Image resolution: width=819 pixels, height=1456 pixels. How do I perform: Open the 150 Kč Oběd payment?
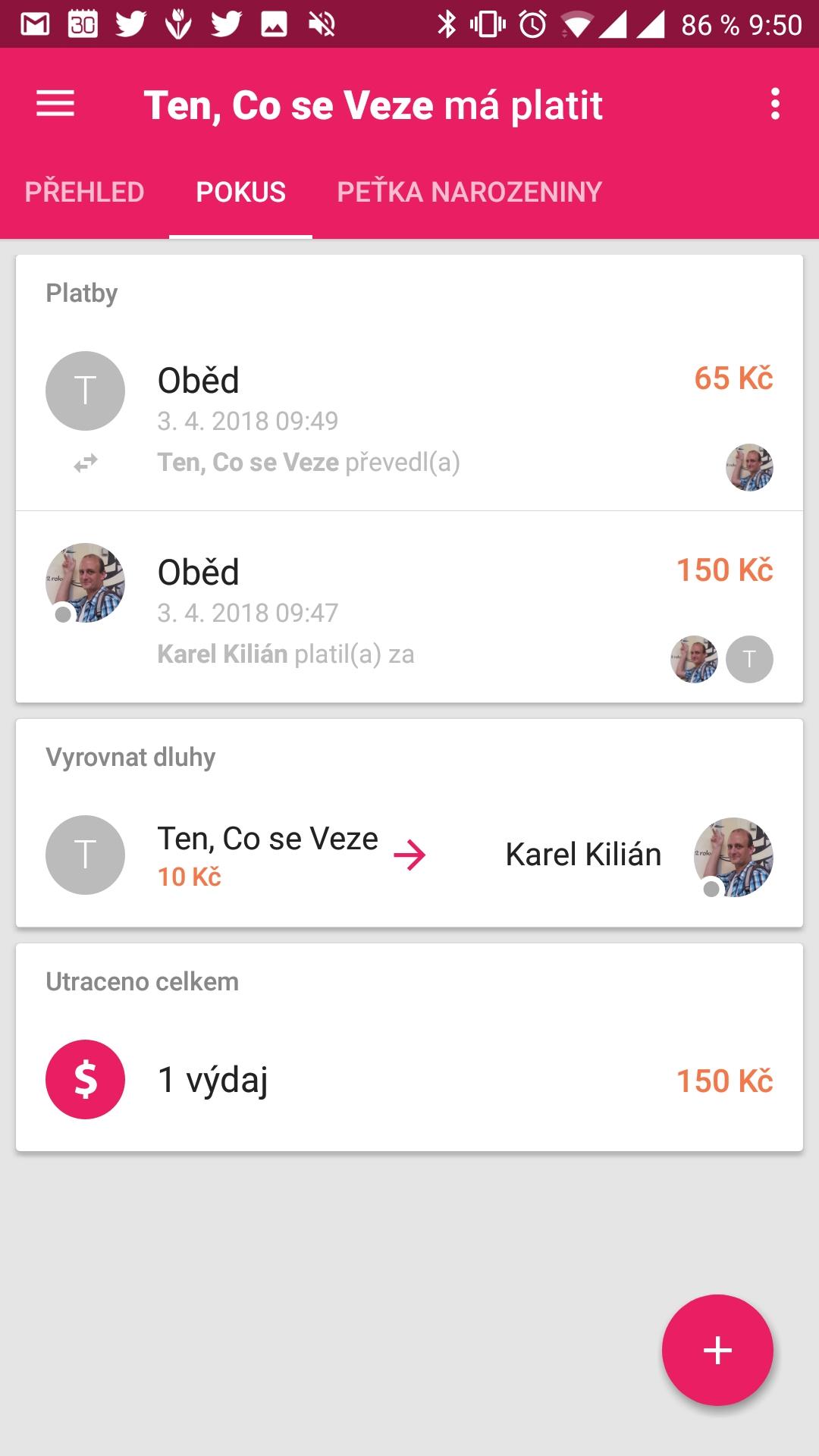(409, 610)
